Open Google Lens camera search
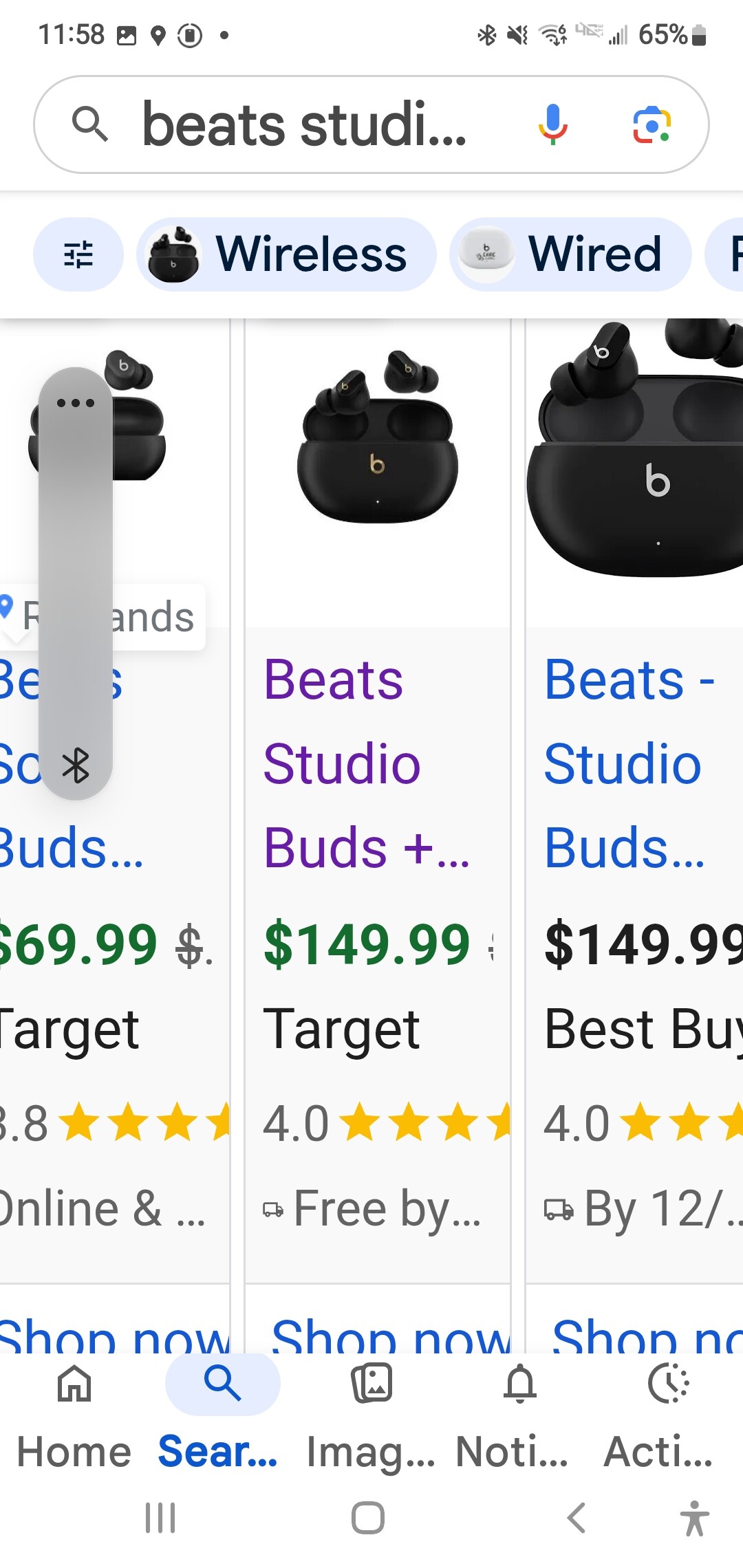 coord(651,125)
